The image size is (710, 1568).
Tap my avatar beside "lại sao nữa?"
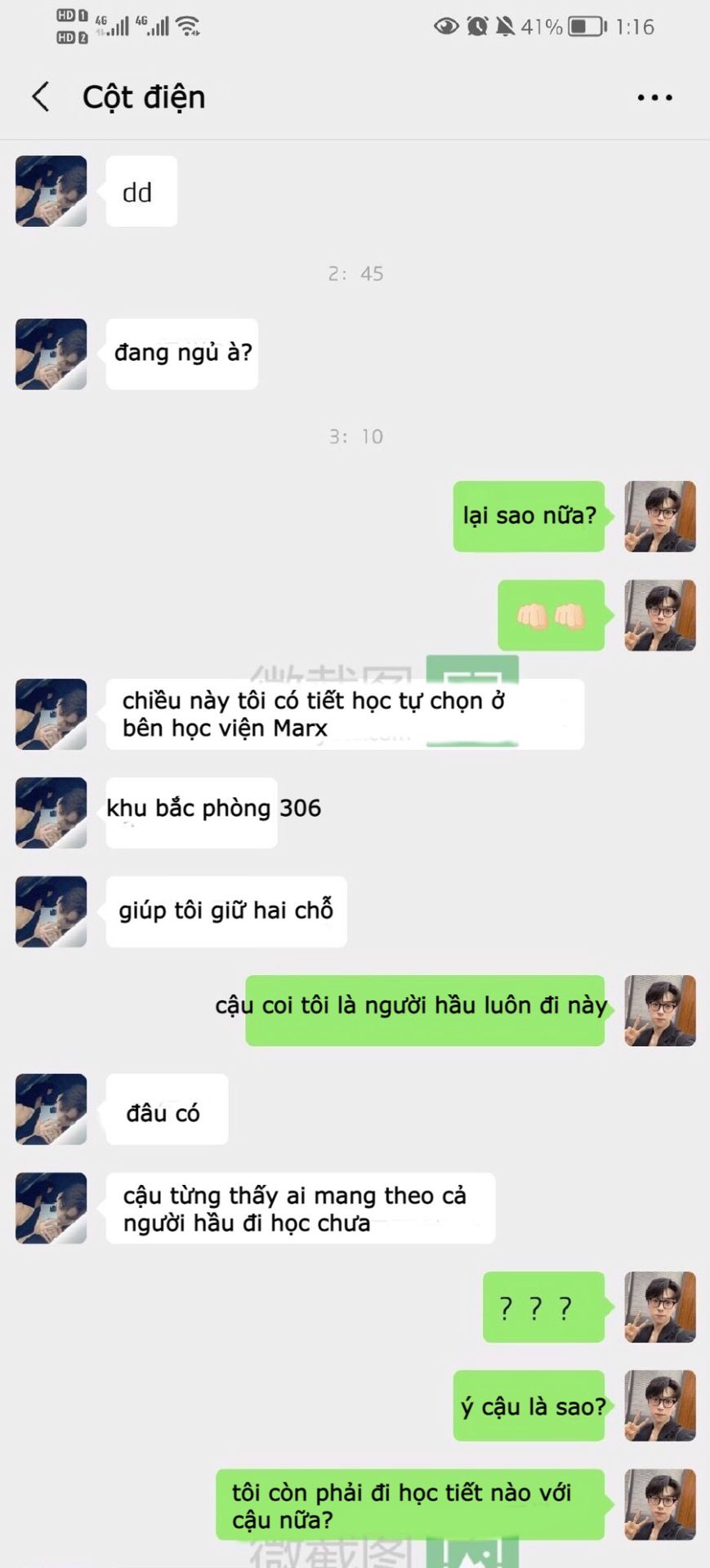[x=659, y=516]
